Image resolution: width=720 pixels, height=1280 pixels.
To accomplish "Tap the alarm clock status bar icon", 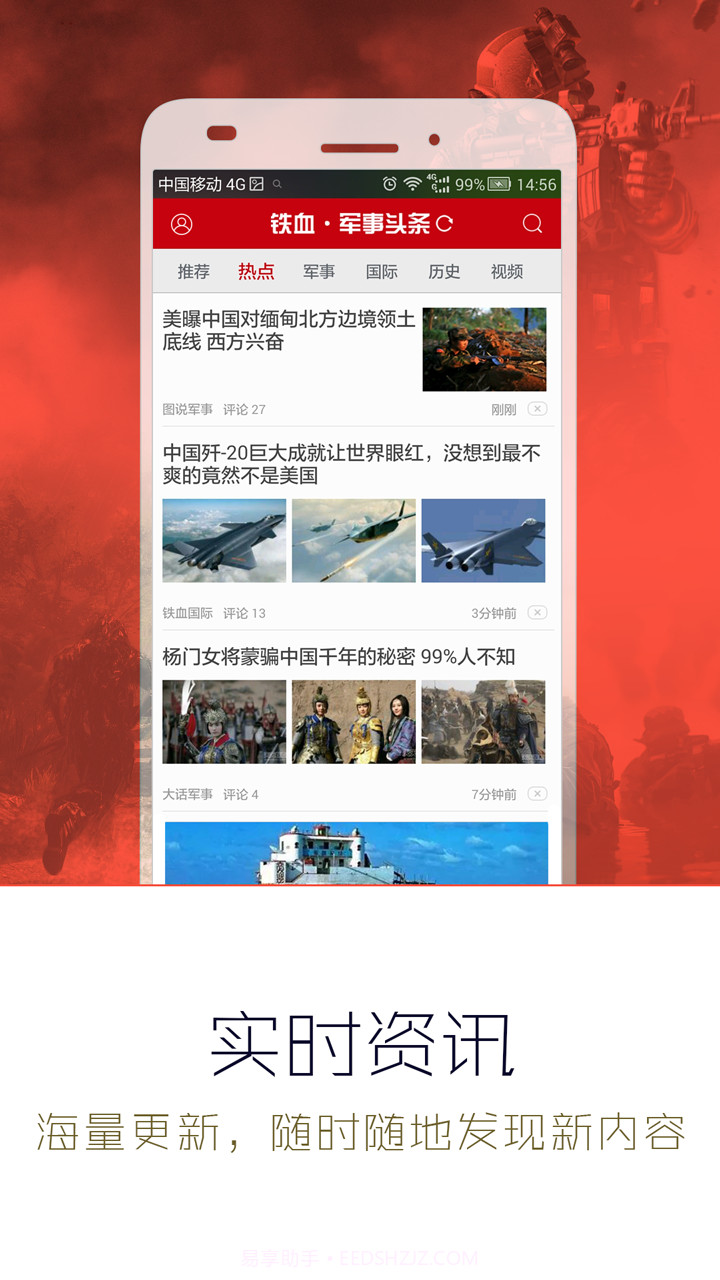I will pos(390,184).
